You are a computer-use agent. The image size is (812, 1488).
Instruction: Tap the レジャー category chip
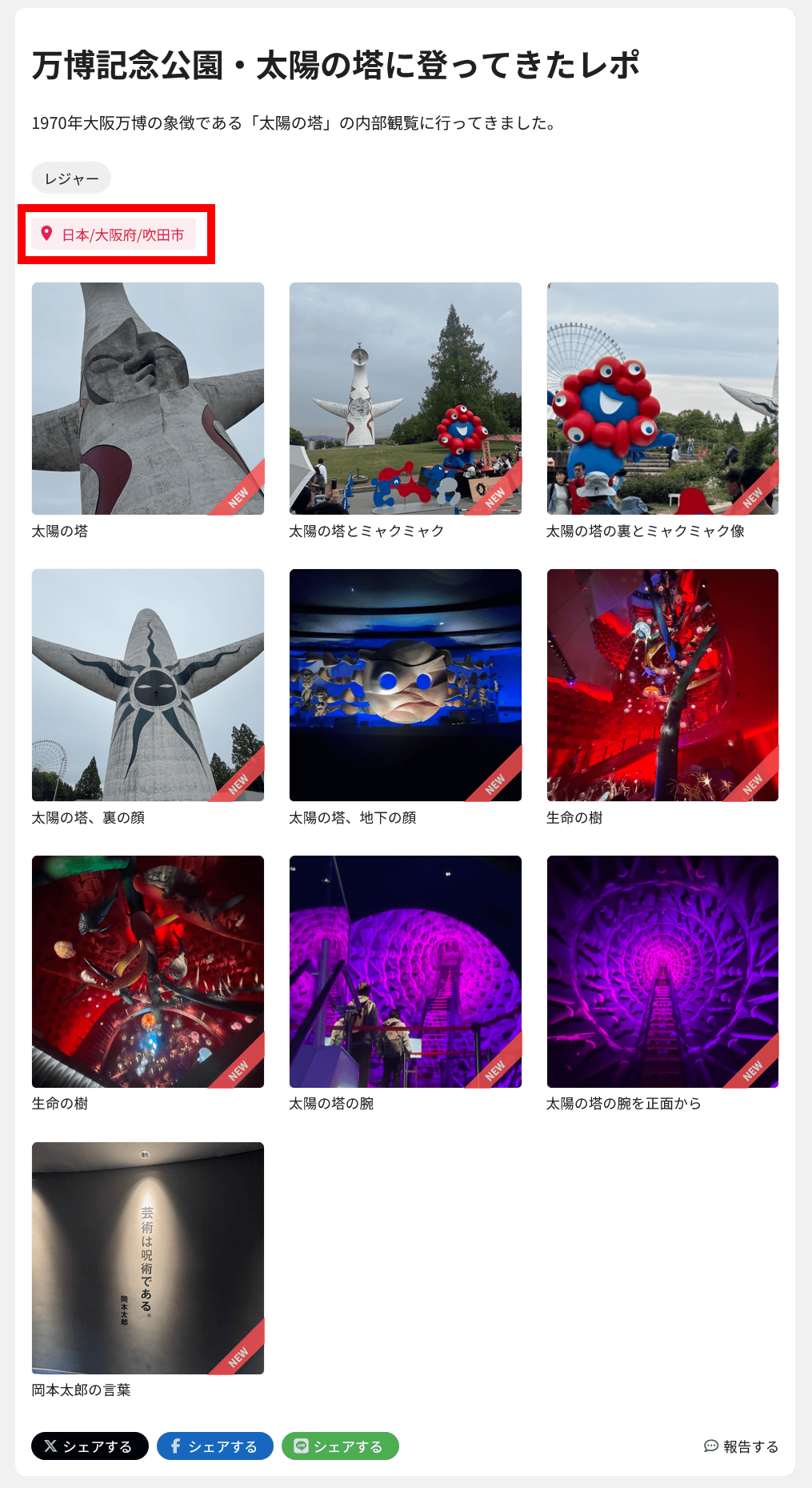click(x=71, y=178)
